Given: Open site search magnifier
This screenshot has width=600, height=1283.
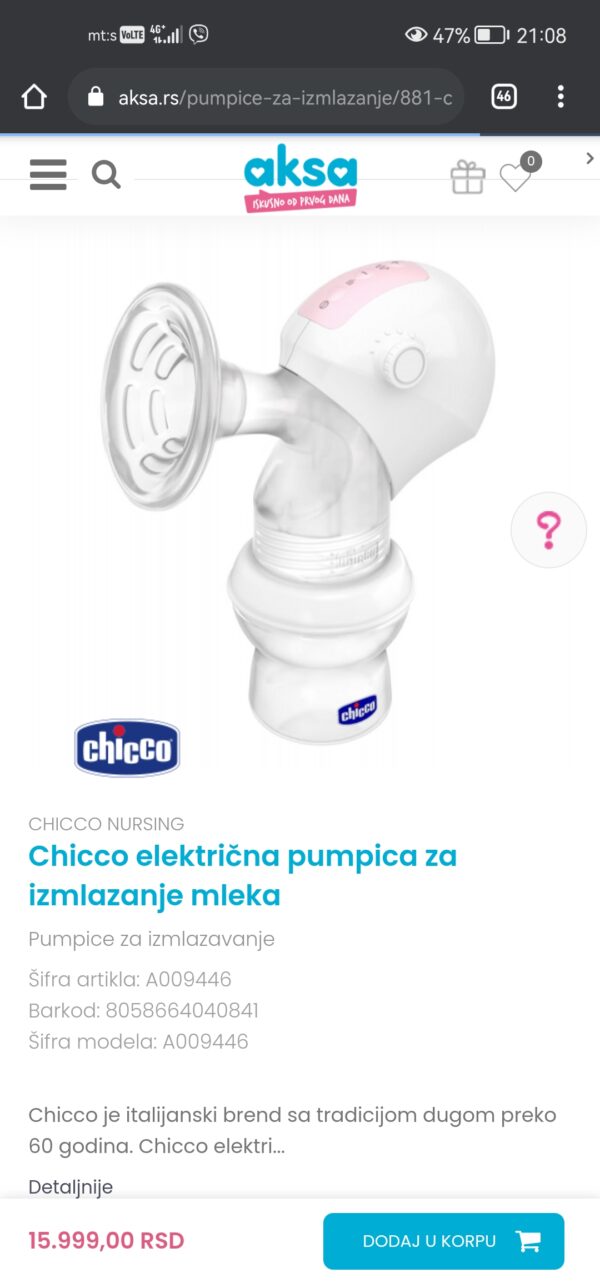Looking at the screenshot, I should pyautogui.click(x=106, y=175).
